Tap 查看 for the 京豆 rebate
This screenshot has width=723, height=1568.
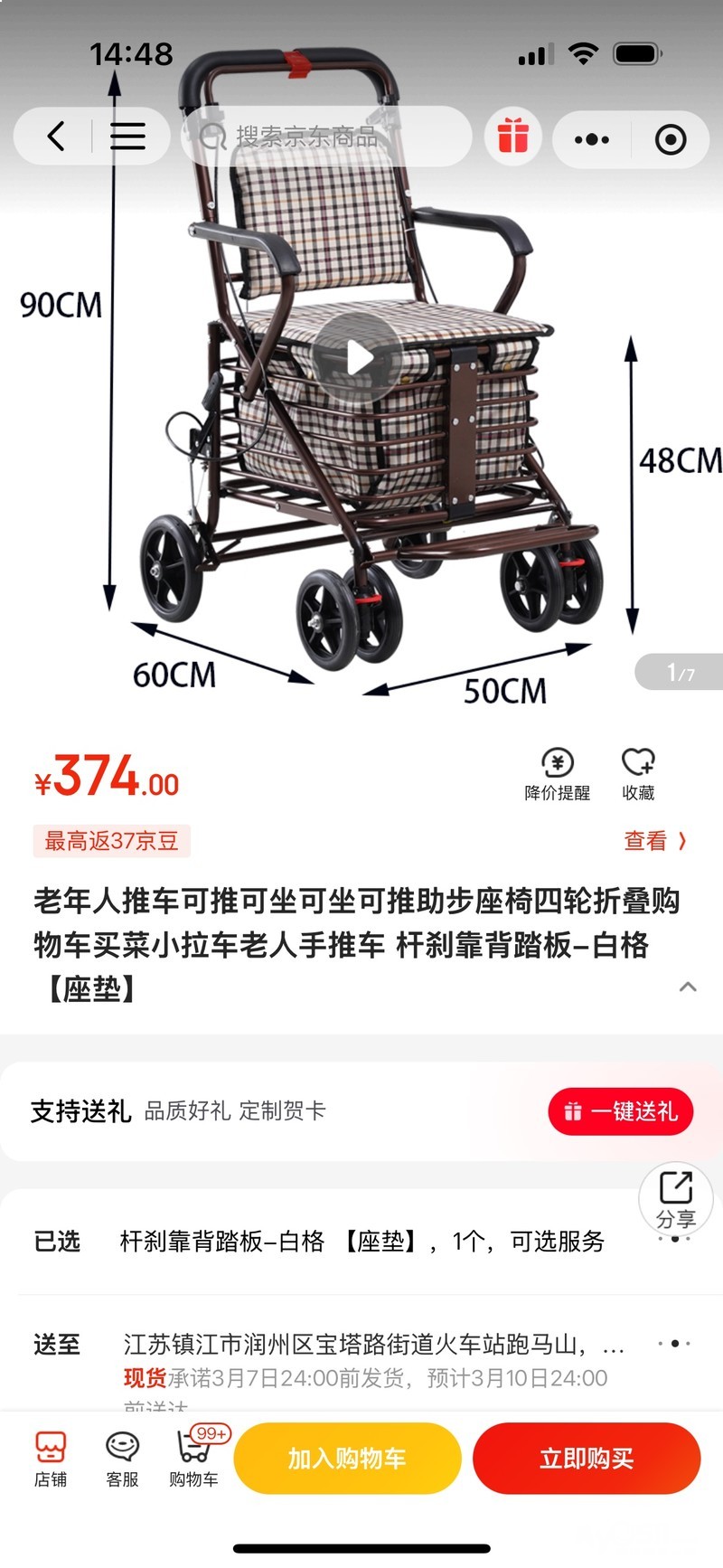coord(654,841)
